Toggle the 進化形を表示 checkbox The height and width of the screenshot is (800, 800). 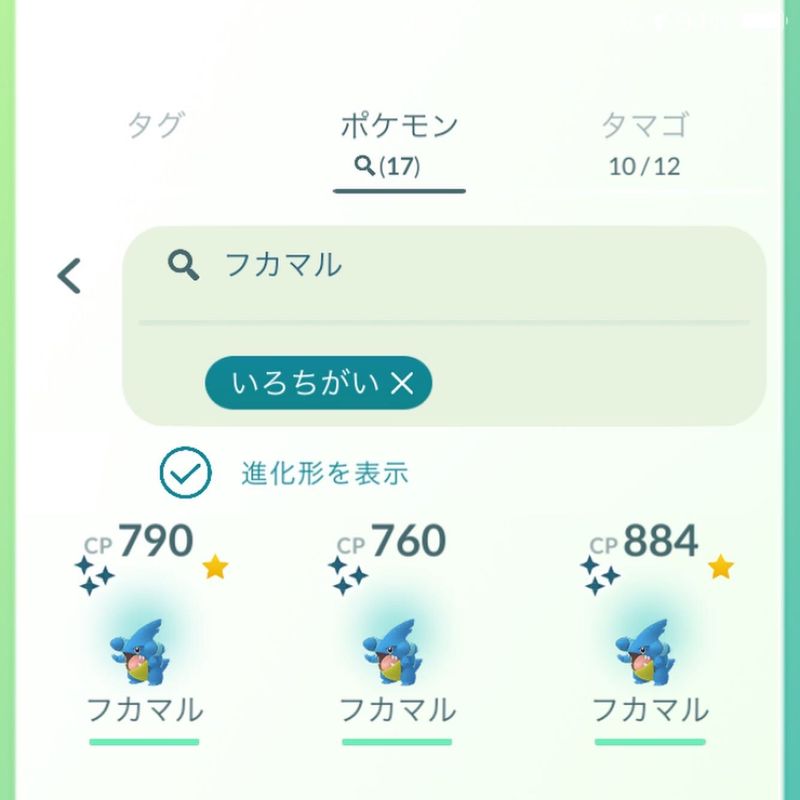(x=186, y=473)
